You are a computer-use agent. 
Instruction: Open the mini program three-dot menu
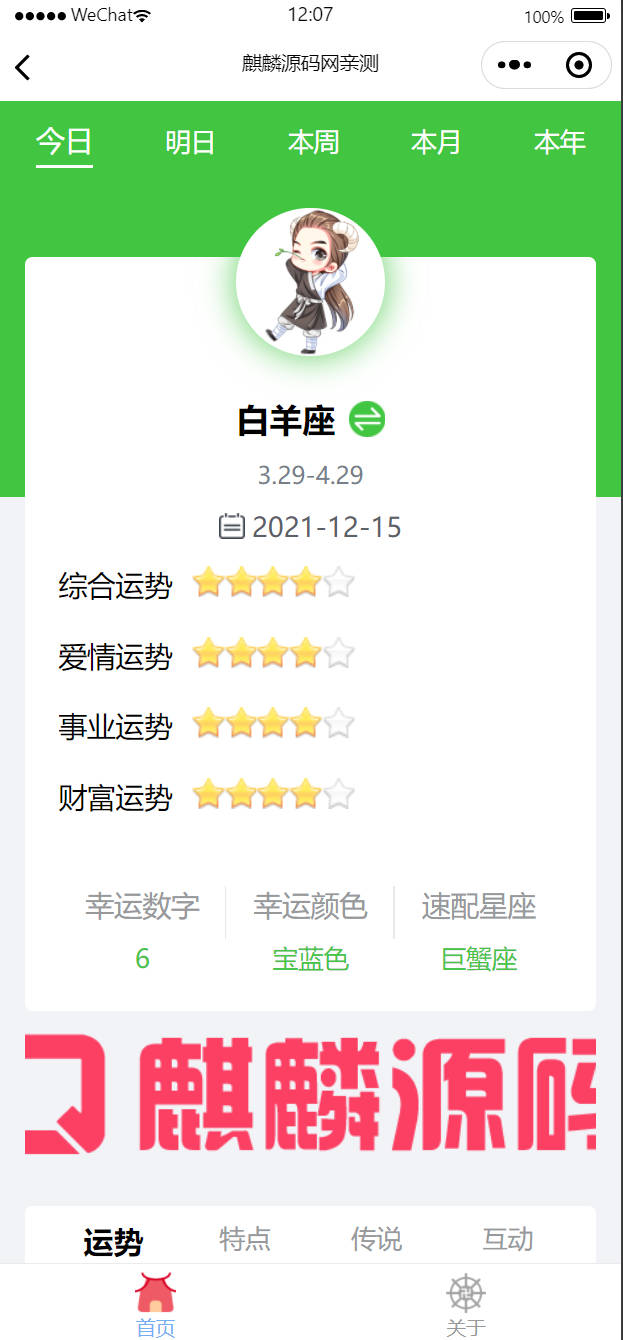click(x=514, y=66)
